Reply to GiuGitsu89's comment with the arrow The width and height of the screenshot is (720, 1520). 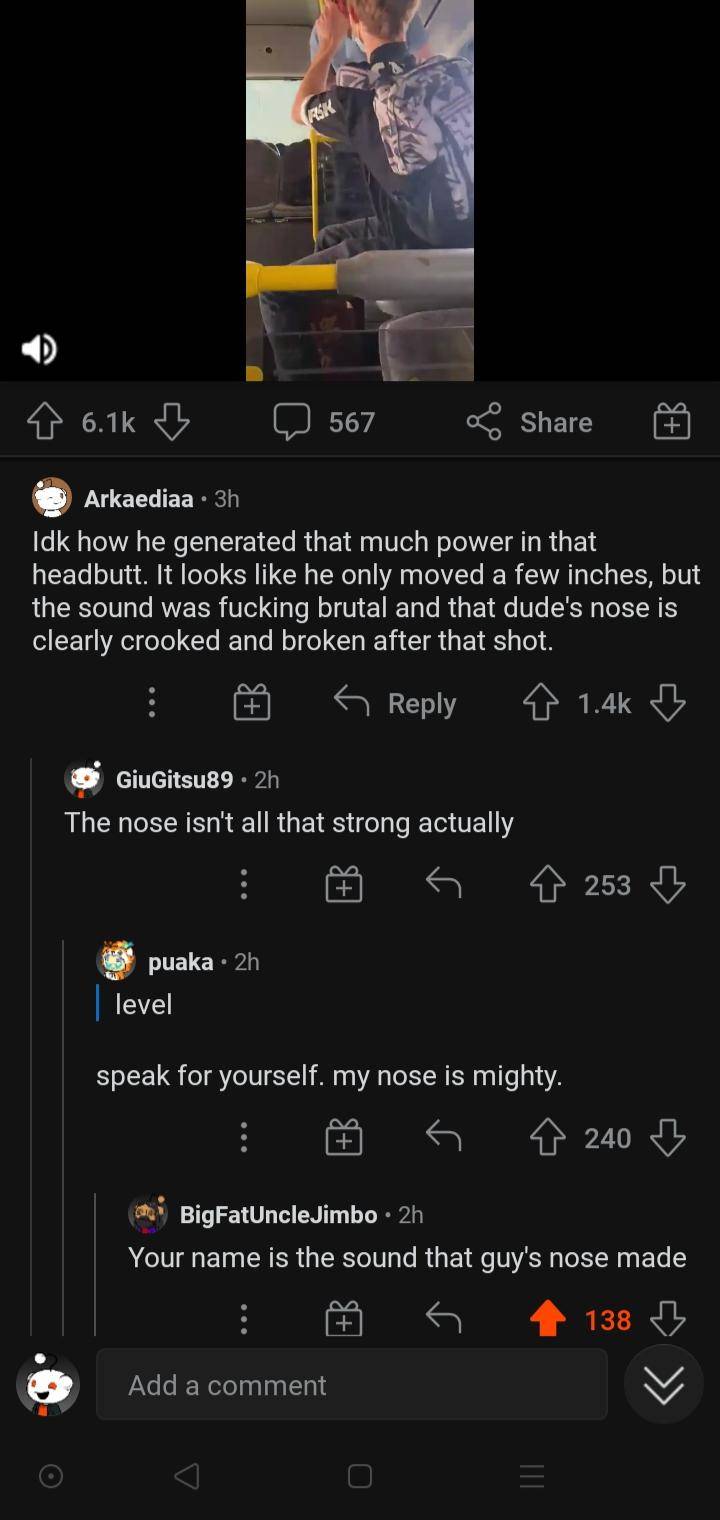click(x=443, y=884)
